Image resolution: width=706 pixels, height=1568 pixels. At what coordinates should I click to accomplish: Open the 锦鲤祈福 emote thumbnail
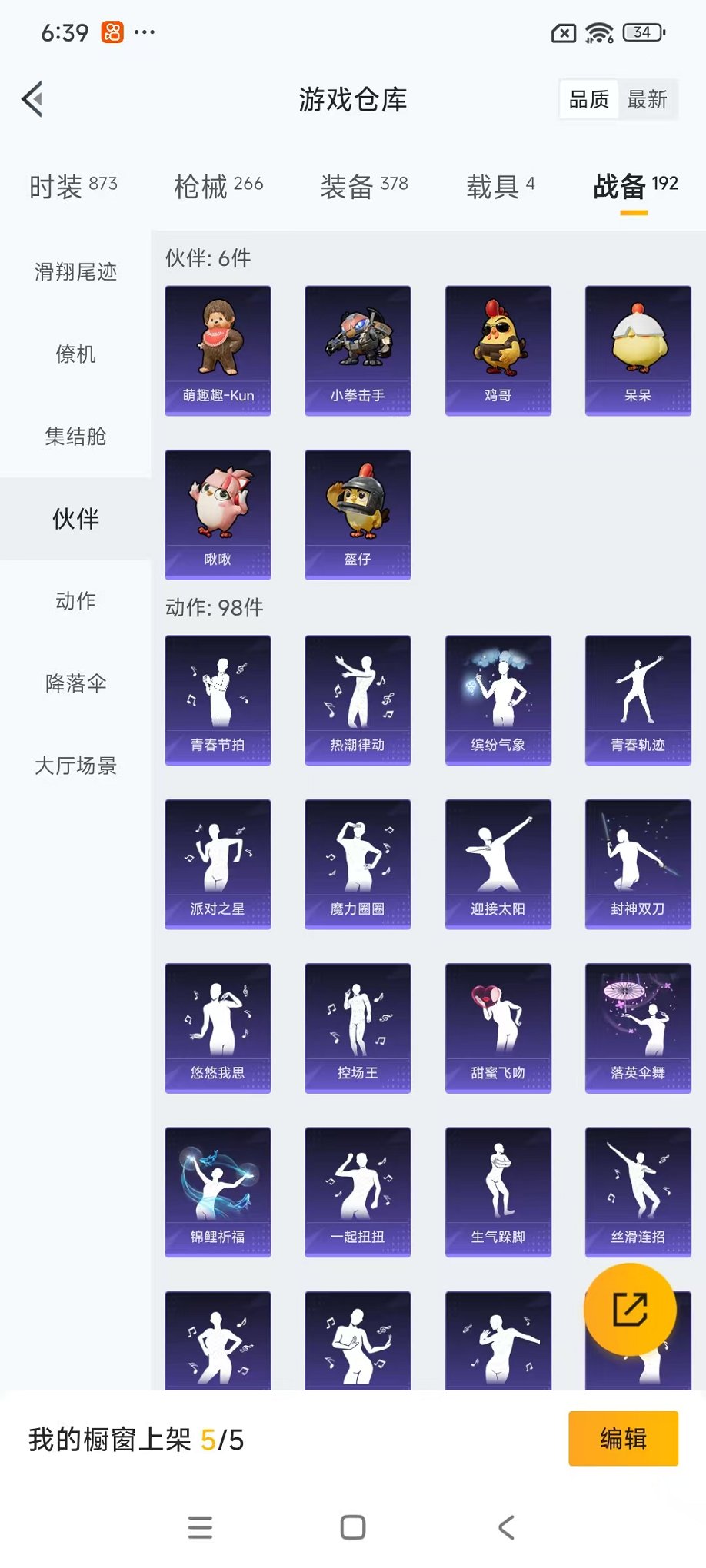(218, 1190)
